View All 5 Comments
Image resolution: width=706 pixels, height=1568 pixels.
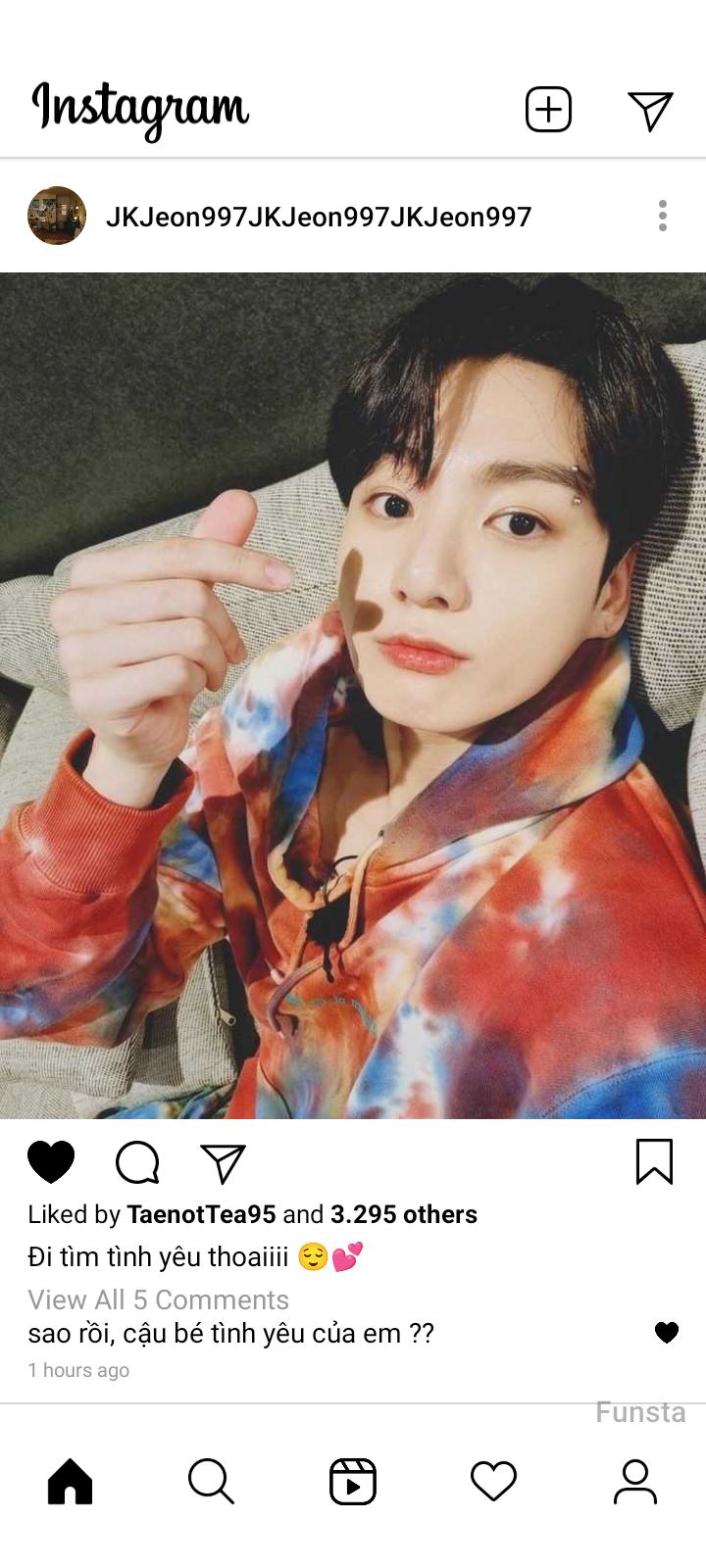pyautogui.click(x=158, y=1299)
